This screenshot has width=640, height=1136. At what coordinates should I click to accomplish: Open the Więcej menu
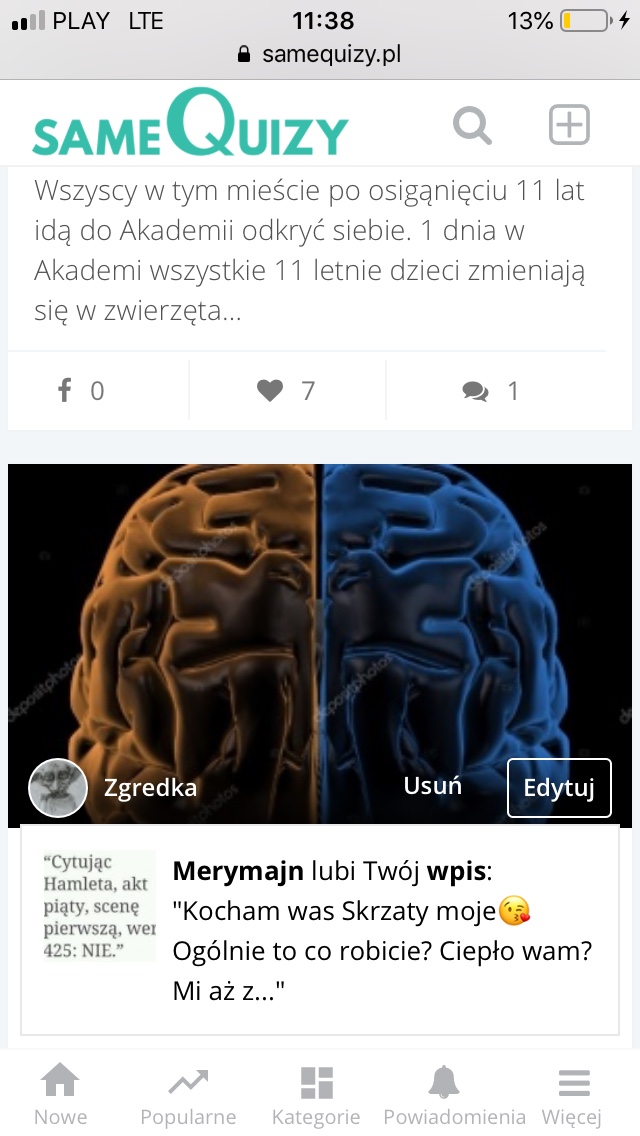tap(572, 1095)
